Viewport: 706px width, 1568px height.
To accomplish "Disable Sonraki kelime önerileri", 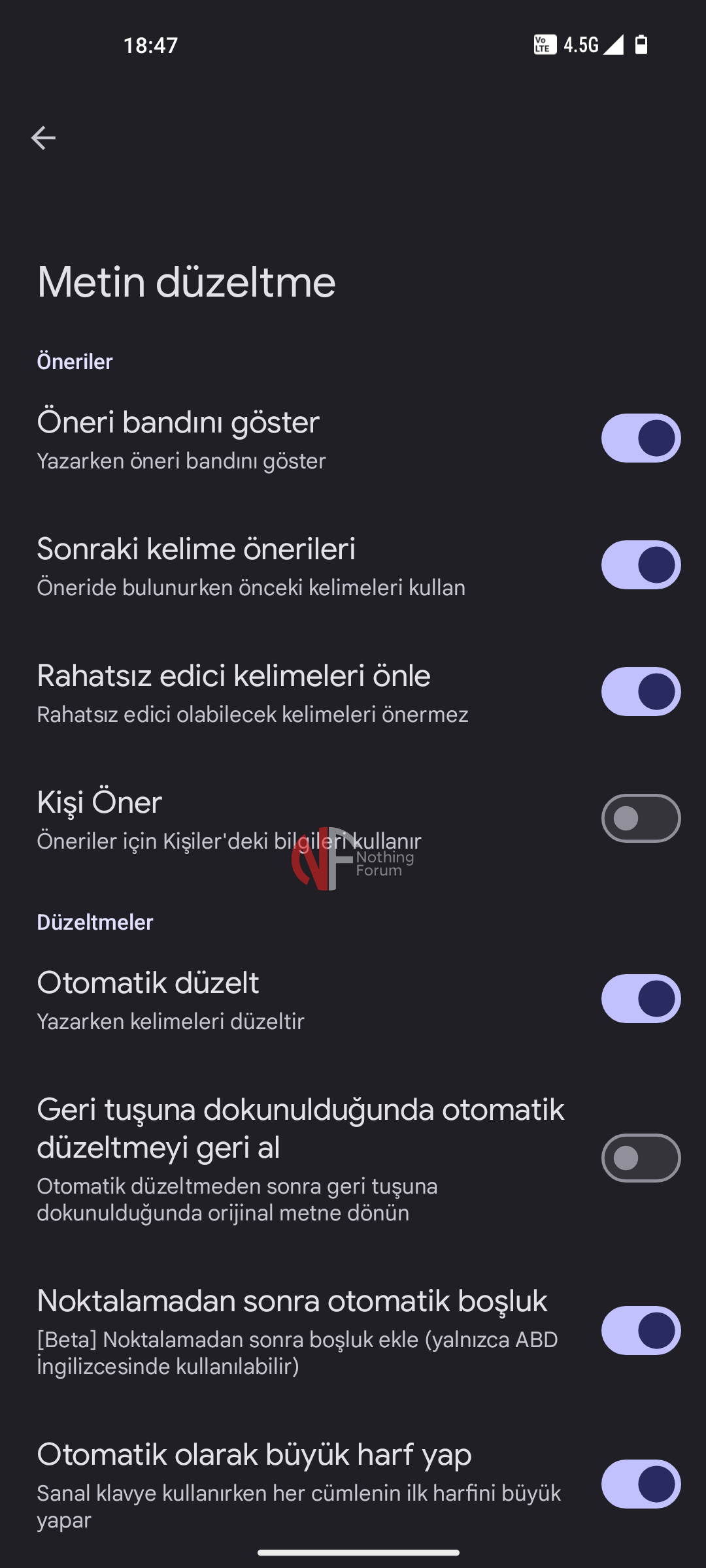I will [x=641, y=564].
